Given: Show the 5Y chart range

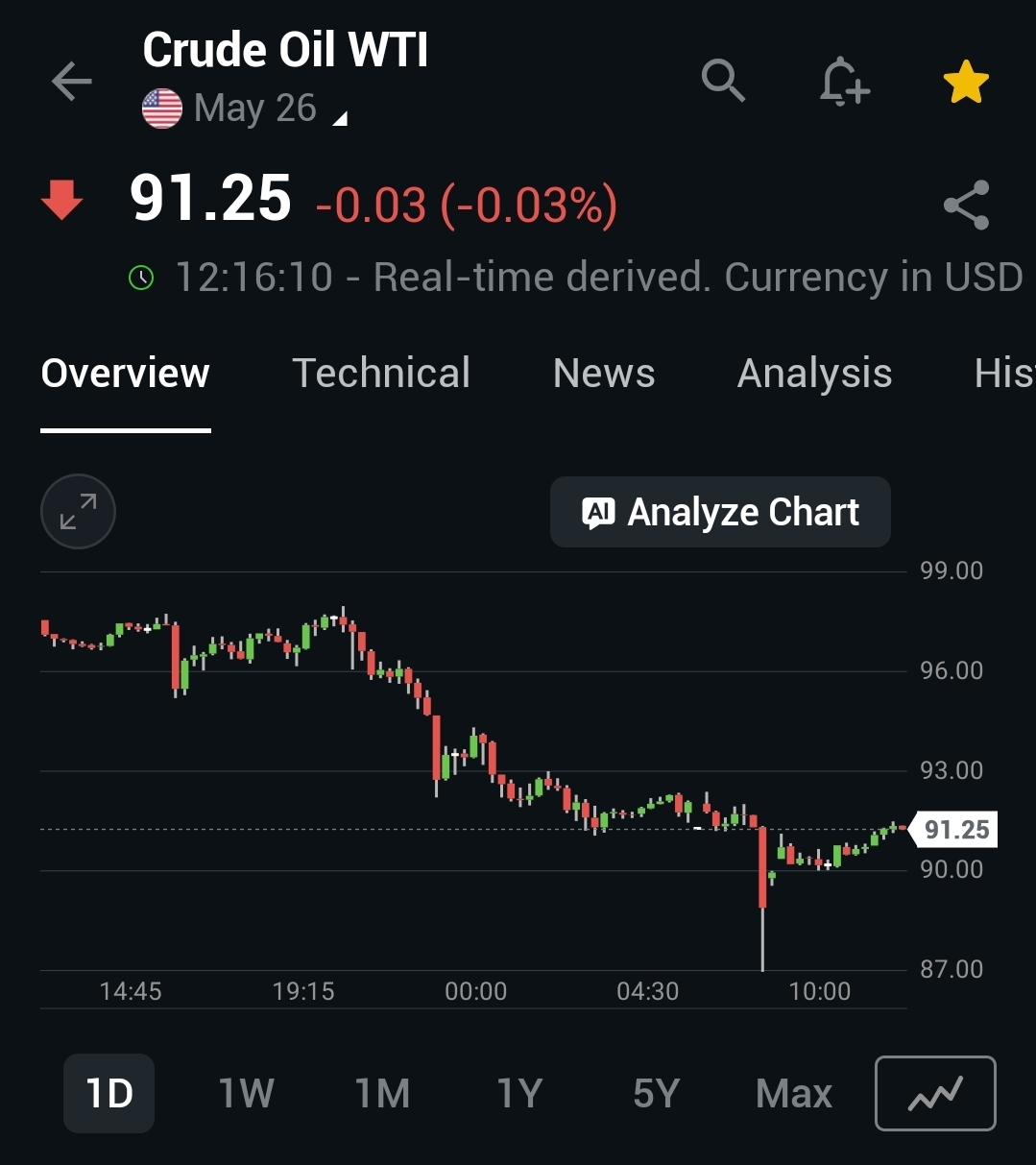Looking at the screenshot, I should [656, 1093].
